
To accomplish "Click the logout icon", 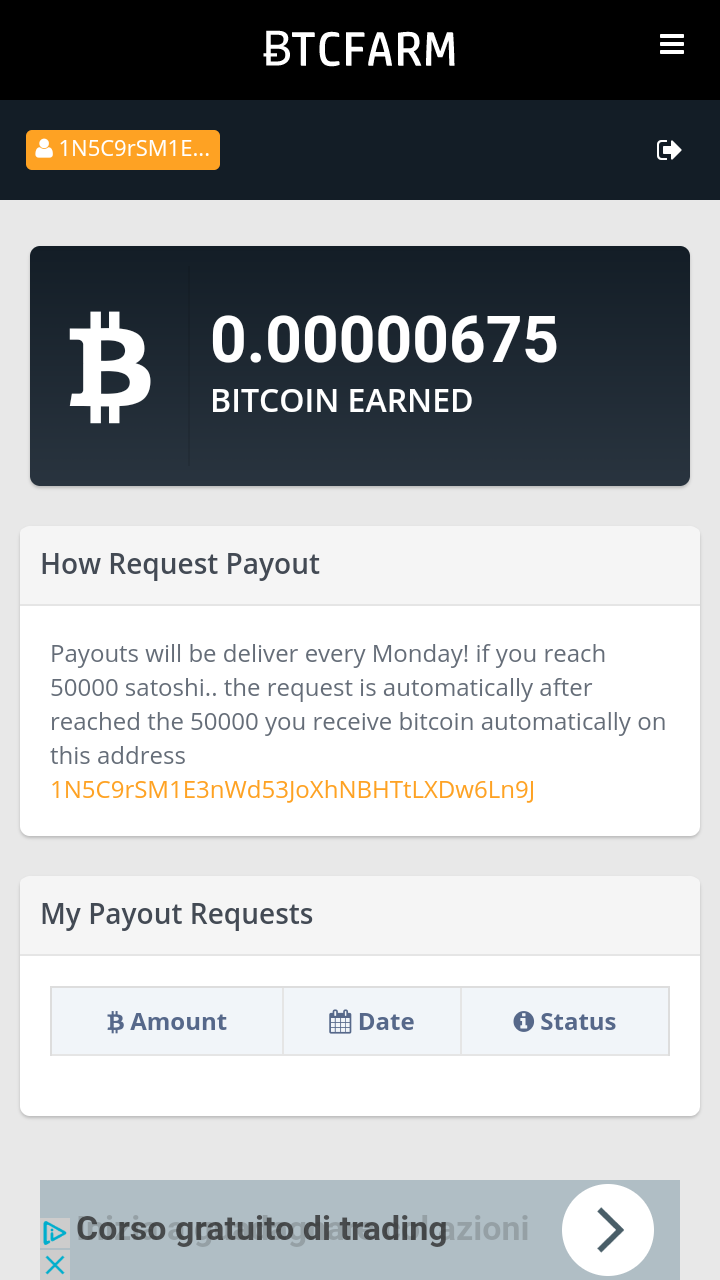I will click(x=668, y=150).
